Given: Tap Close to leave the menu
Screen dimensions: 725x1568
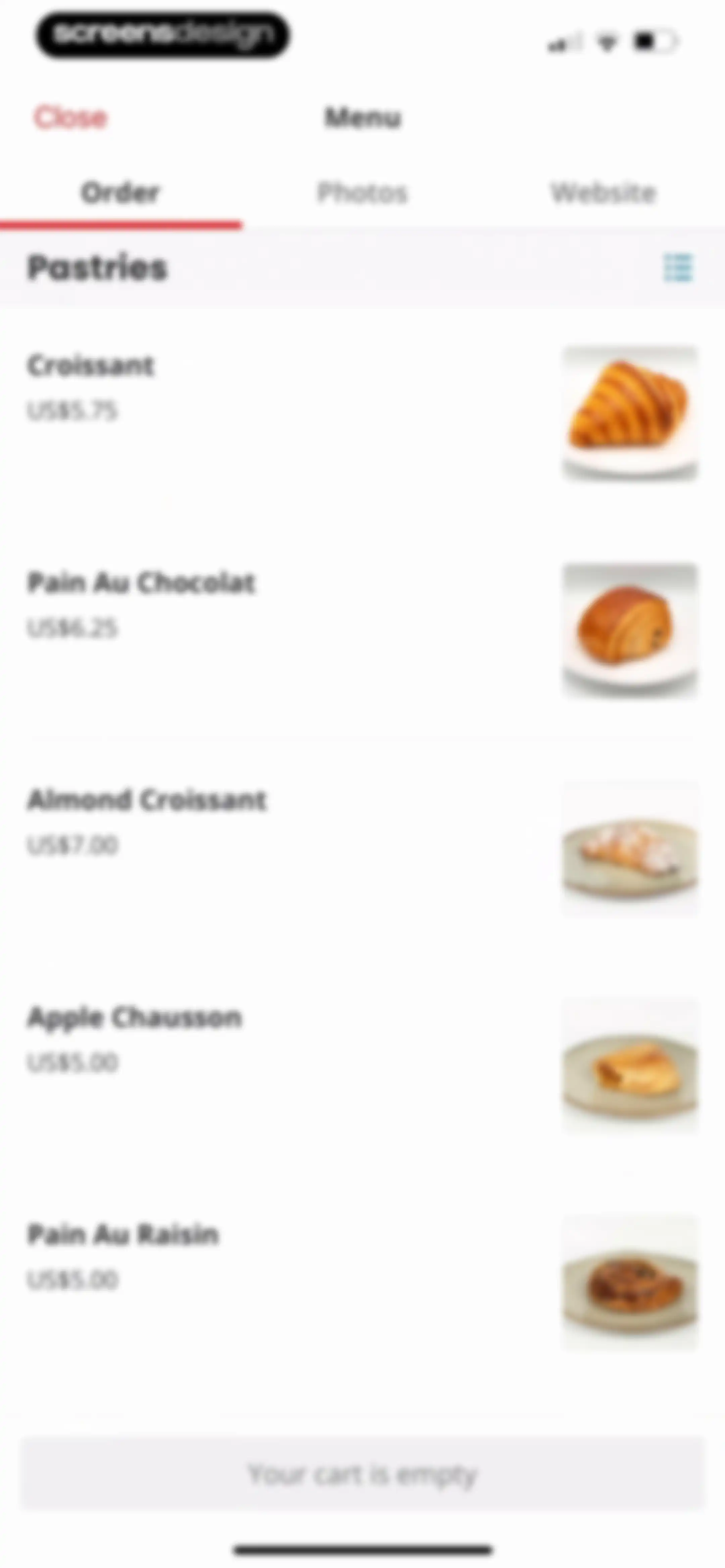Looking at the screenshot, I should click(70, 118).
